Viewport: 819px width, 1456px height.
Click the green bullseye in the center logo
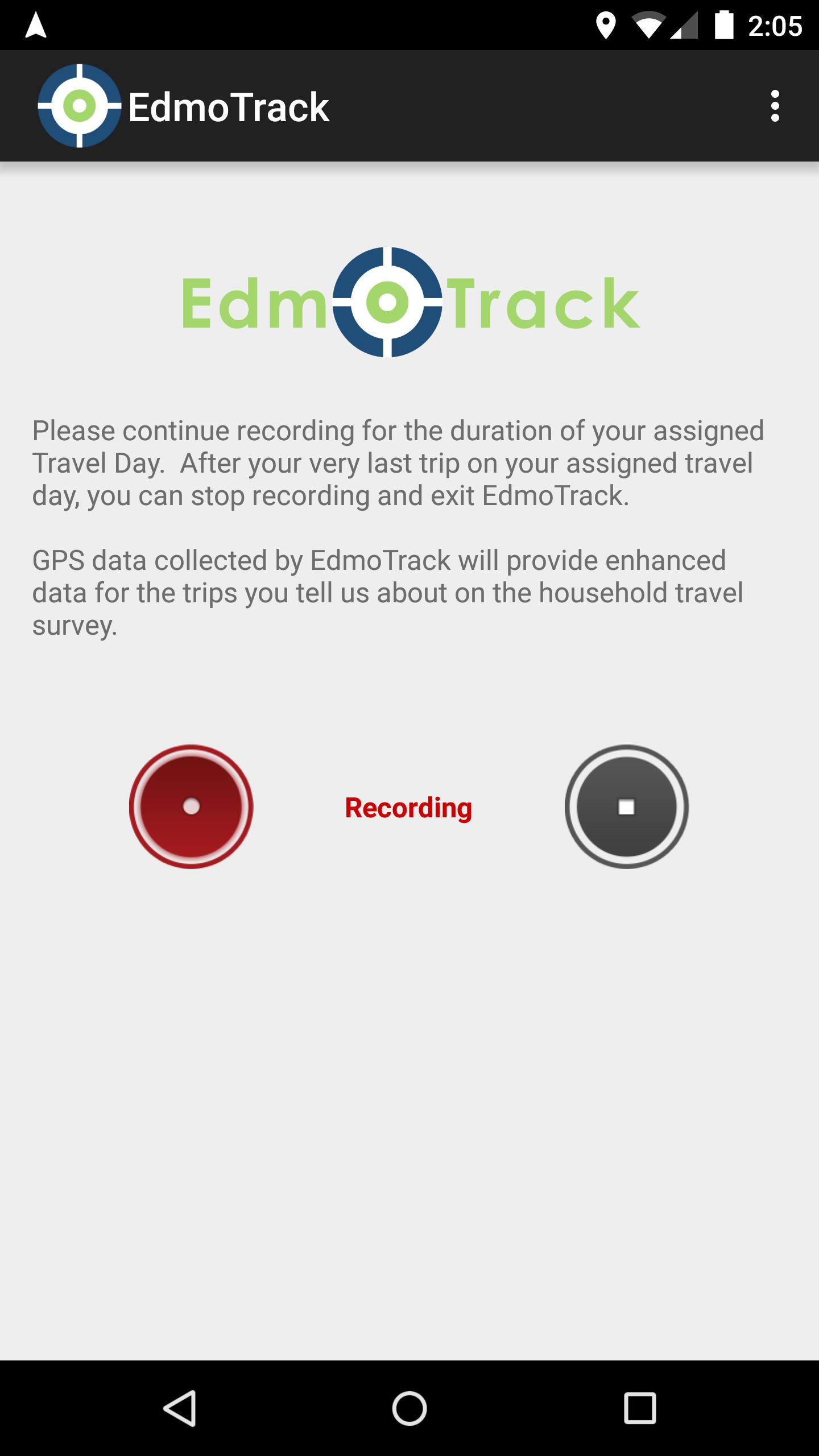pos(387,303)
